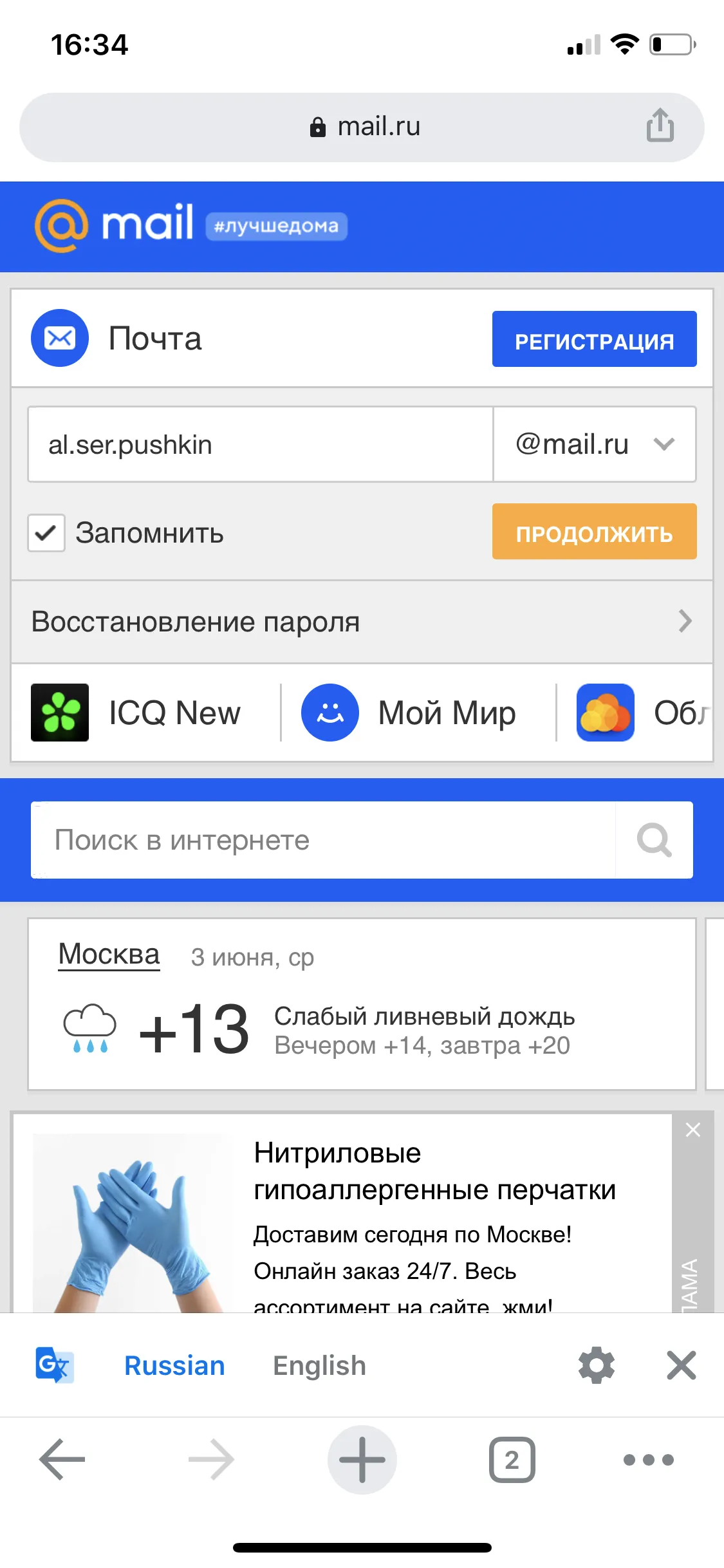Open the nitrile gloves ad

342,1213
